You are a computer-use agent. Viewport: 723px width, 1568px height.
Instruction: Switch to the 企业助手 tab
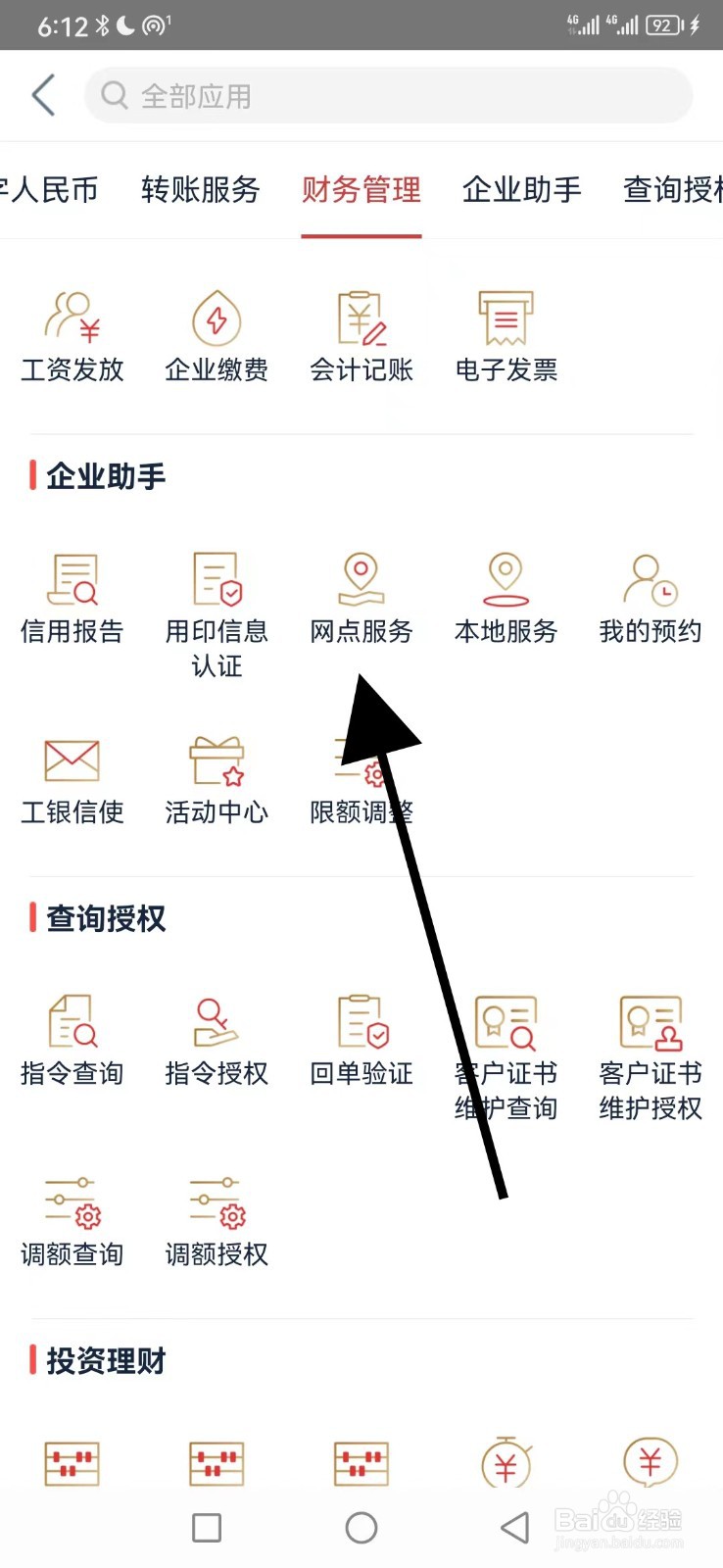coord(521,191)
